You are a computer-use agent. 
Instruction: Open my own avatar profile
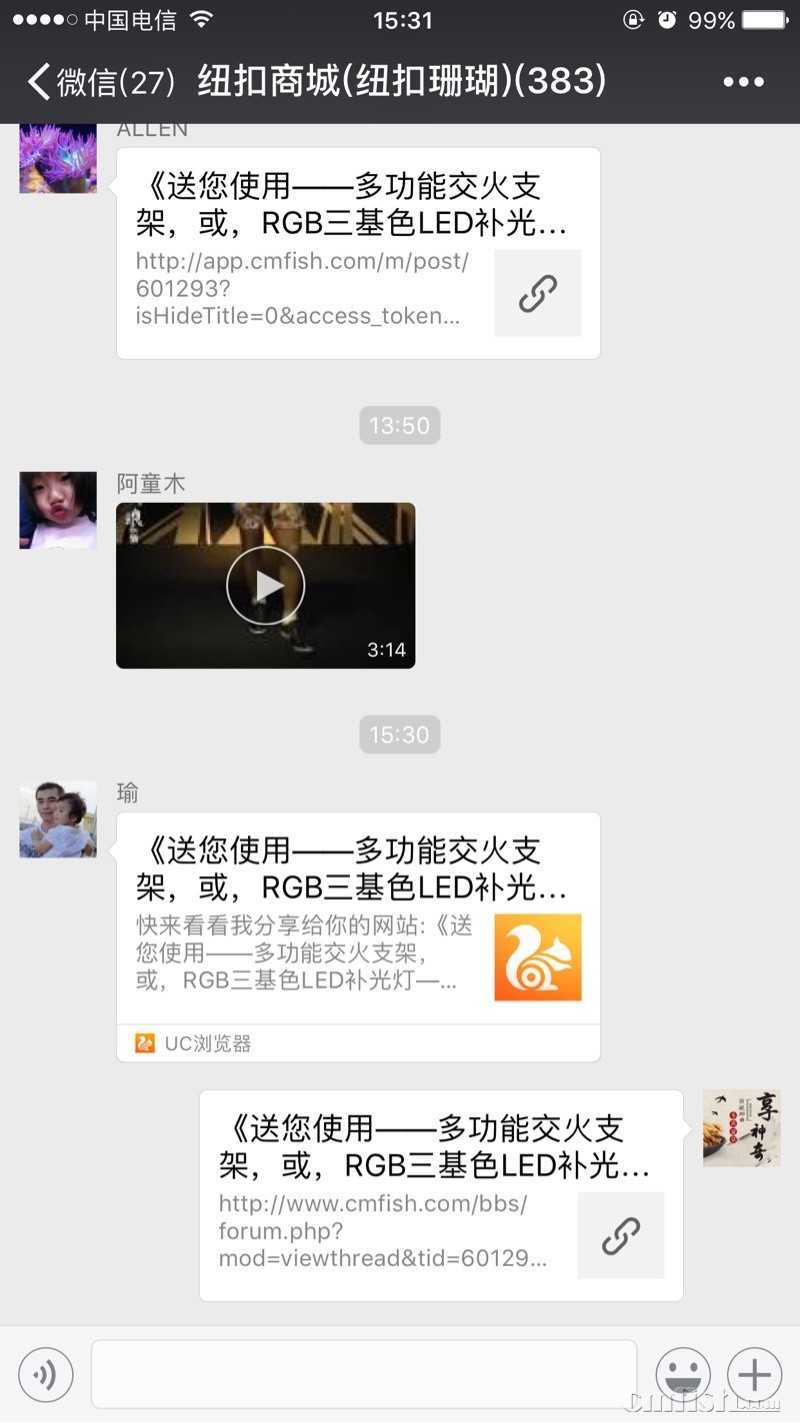pos(741,1128)
